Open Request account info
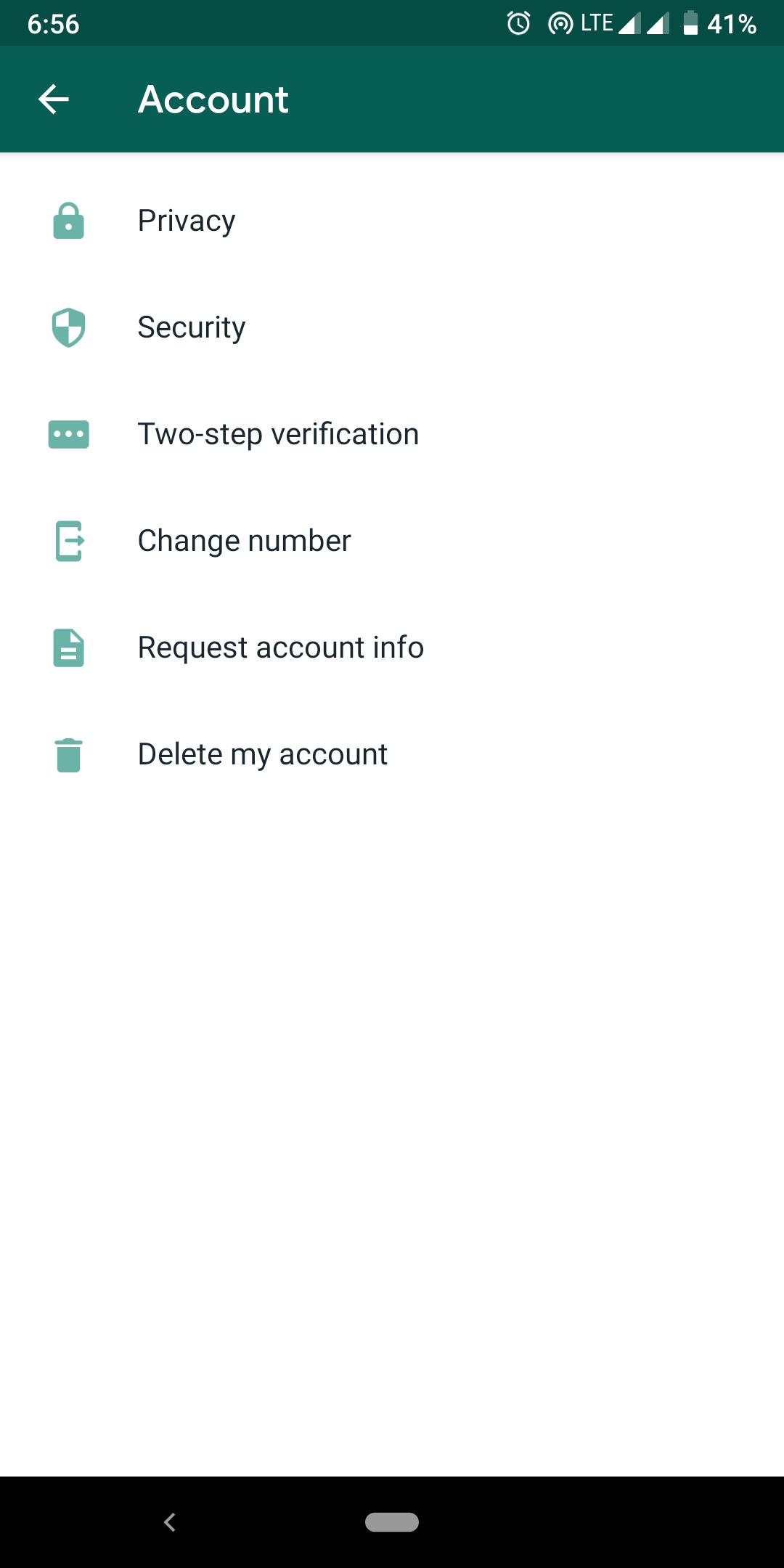The height and width of the screenshot is (1568, 784). 392,648
